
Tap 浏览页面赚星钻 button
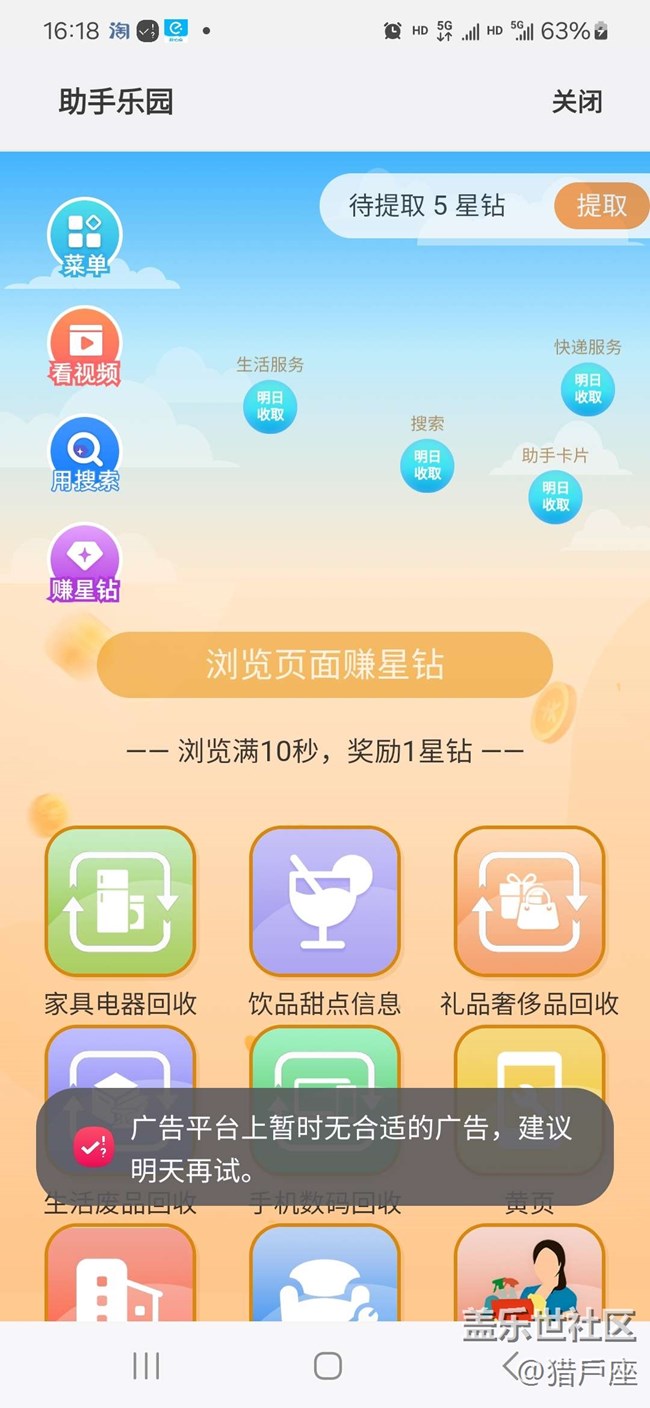point(324,665)
